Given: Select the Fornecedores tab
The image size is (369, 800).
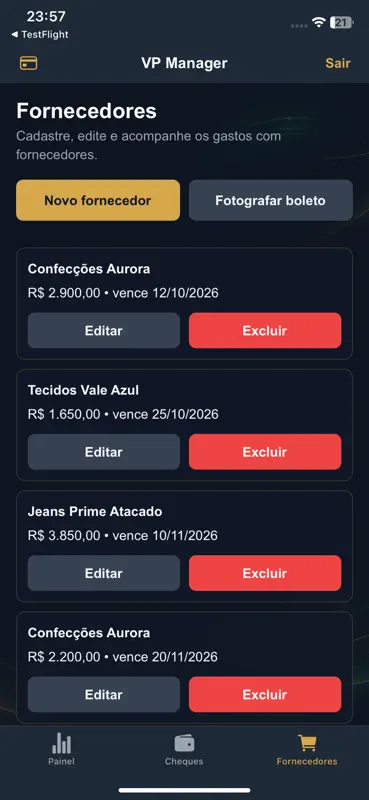Looking at the screenshot, I should click(x=307, y=750).
